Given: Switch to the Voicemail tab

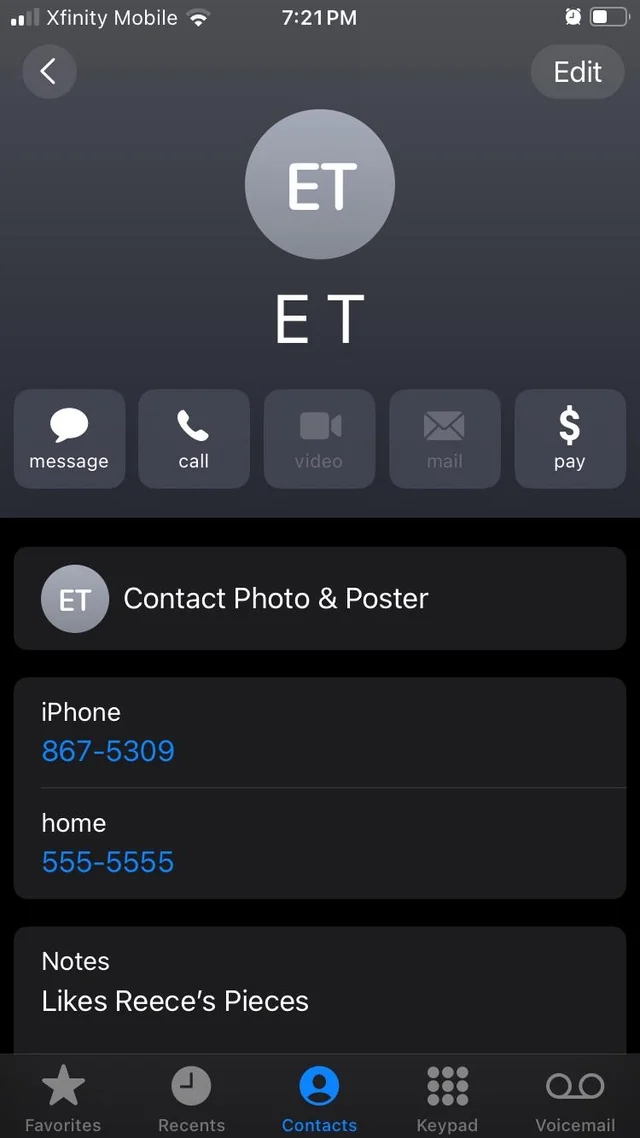Looking at the screenshot, I should click(575, 1097).
